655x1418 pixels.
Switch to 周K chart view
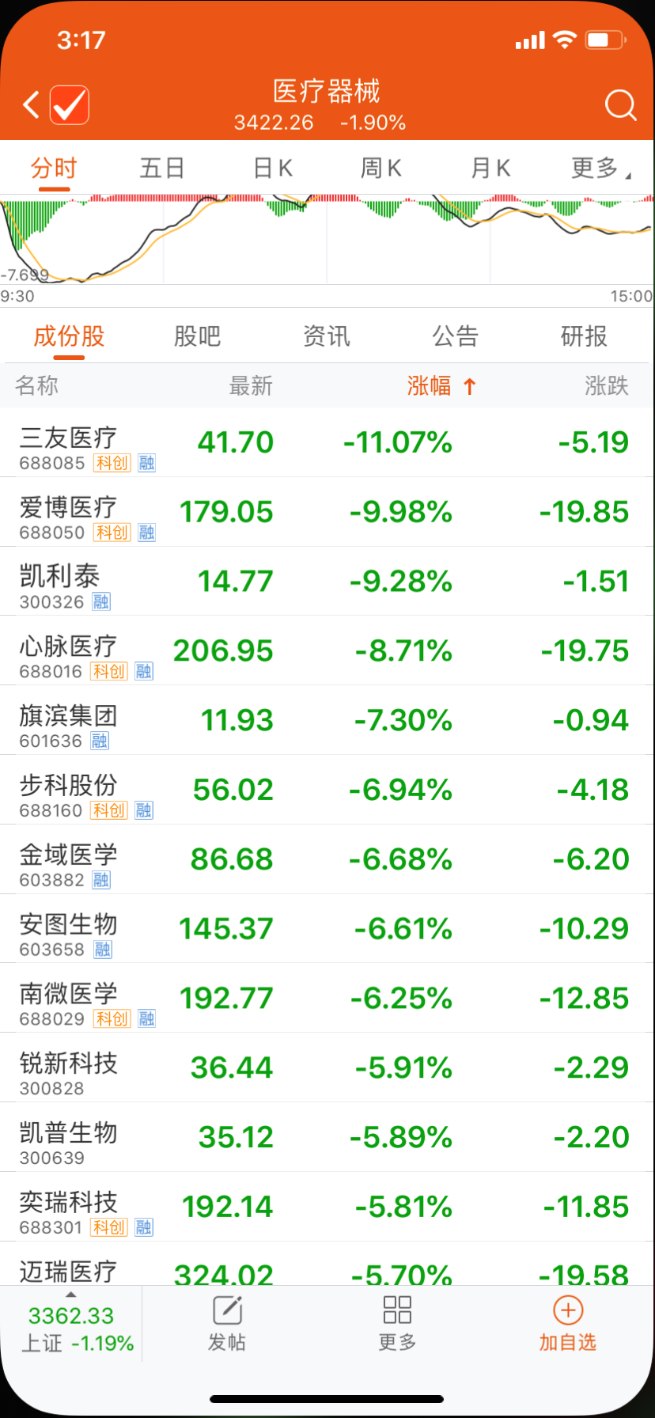click(x=381, y=167)
